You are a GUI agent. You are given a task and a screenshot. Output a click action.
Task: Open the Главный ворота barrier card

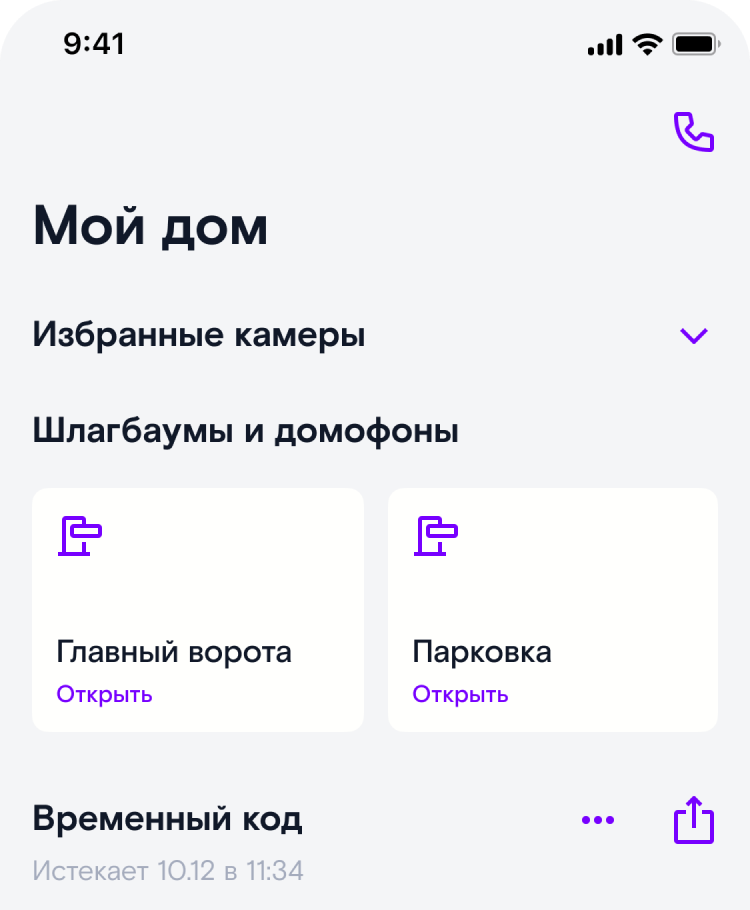[198, 610]
